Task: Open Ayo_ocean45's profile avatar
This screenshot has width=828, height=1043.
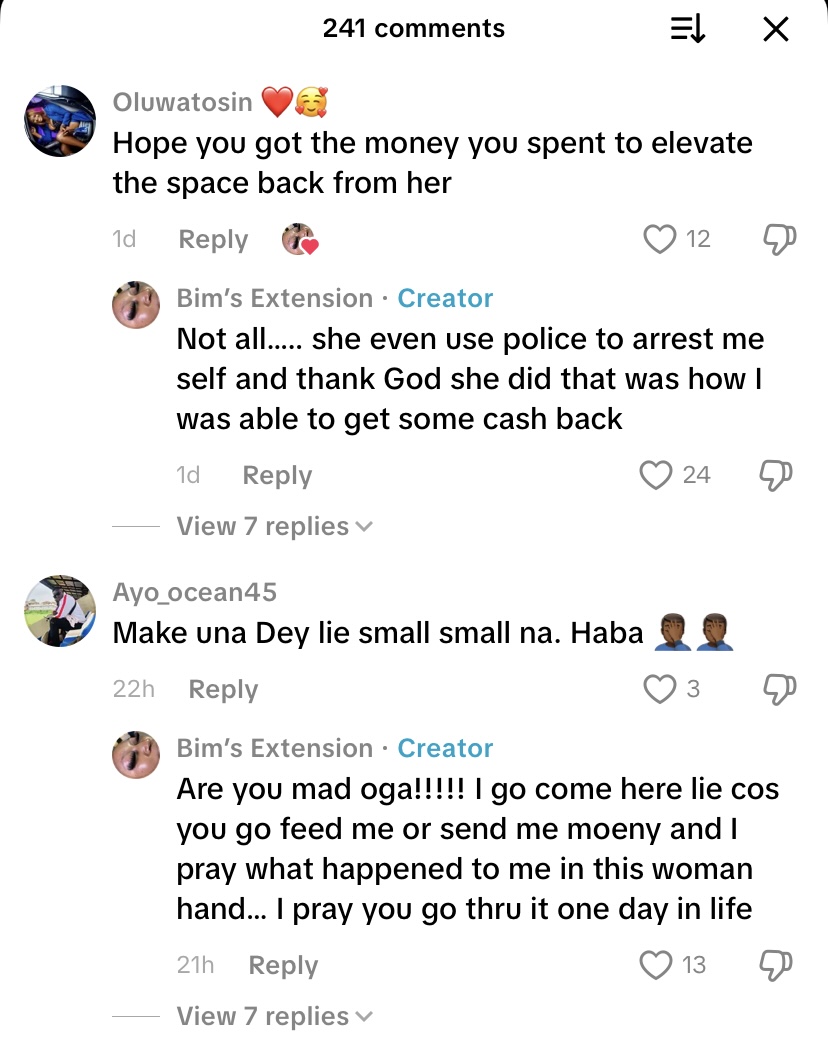Action: point(60,610)
